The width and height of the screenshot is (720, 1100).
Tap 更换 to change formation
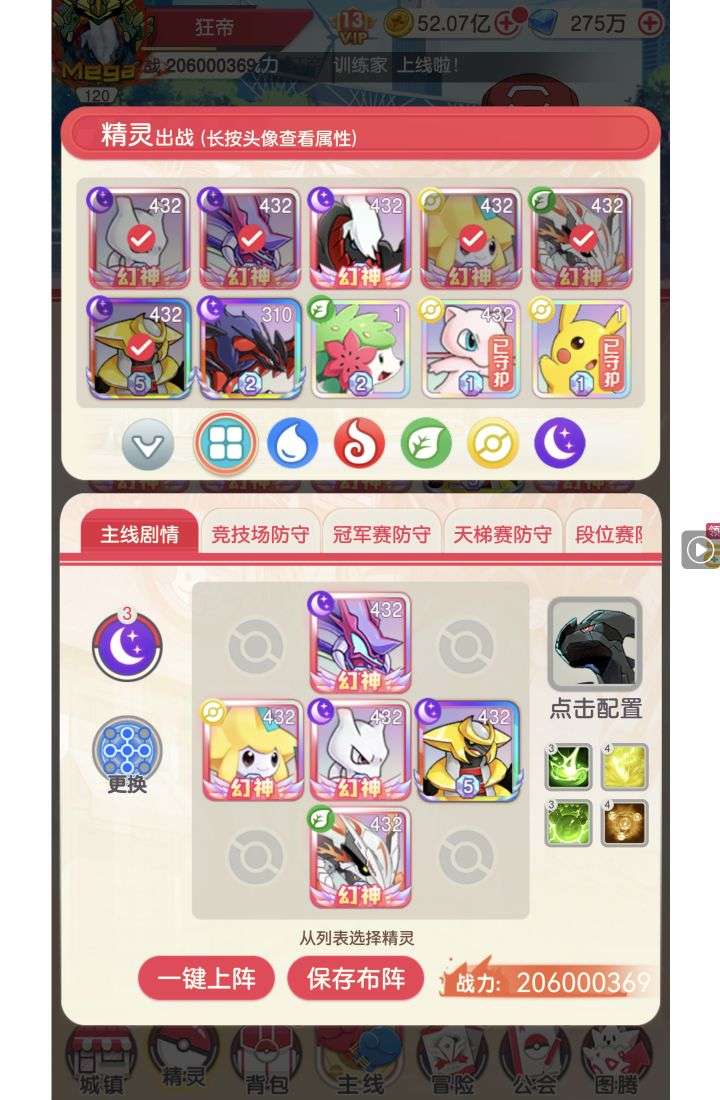[x=127, y=757]
